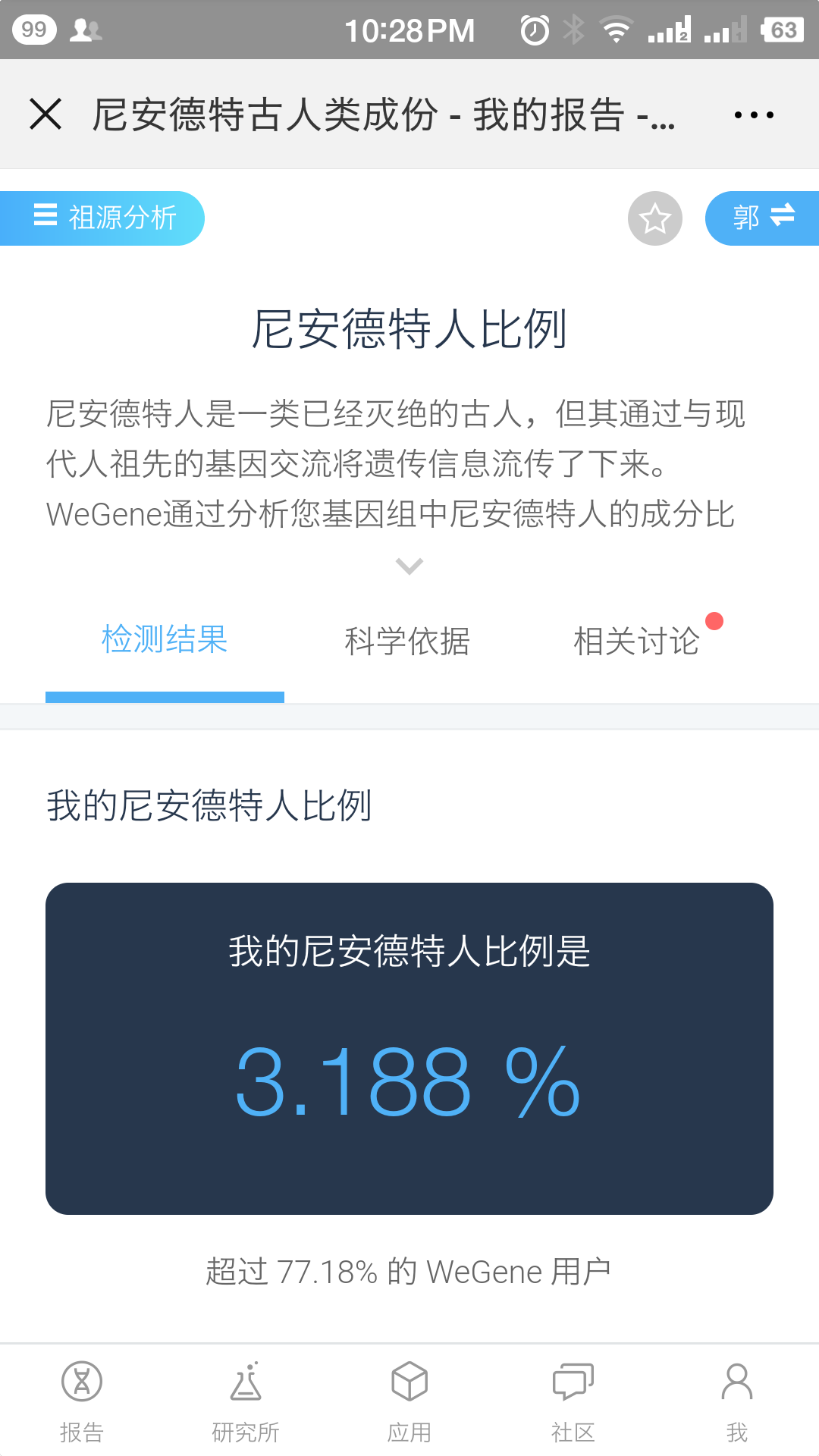The height and width of the screenshot is (1456, 819).
Task: Open the 祖源分析 menu
Action: coord(102,218)
